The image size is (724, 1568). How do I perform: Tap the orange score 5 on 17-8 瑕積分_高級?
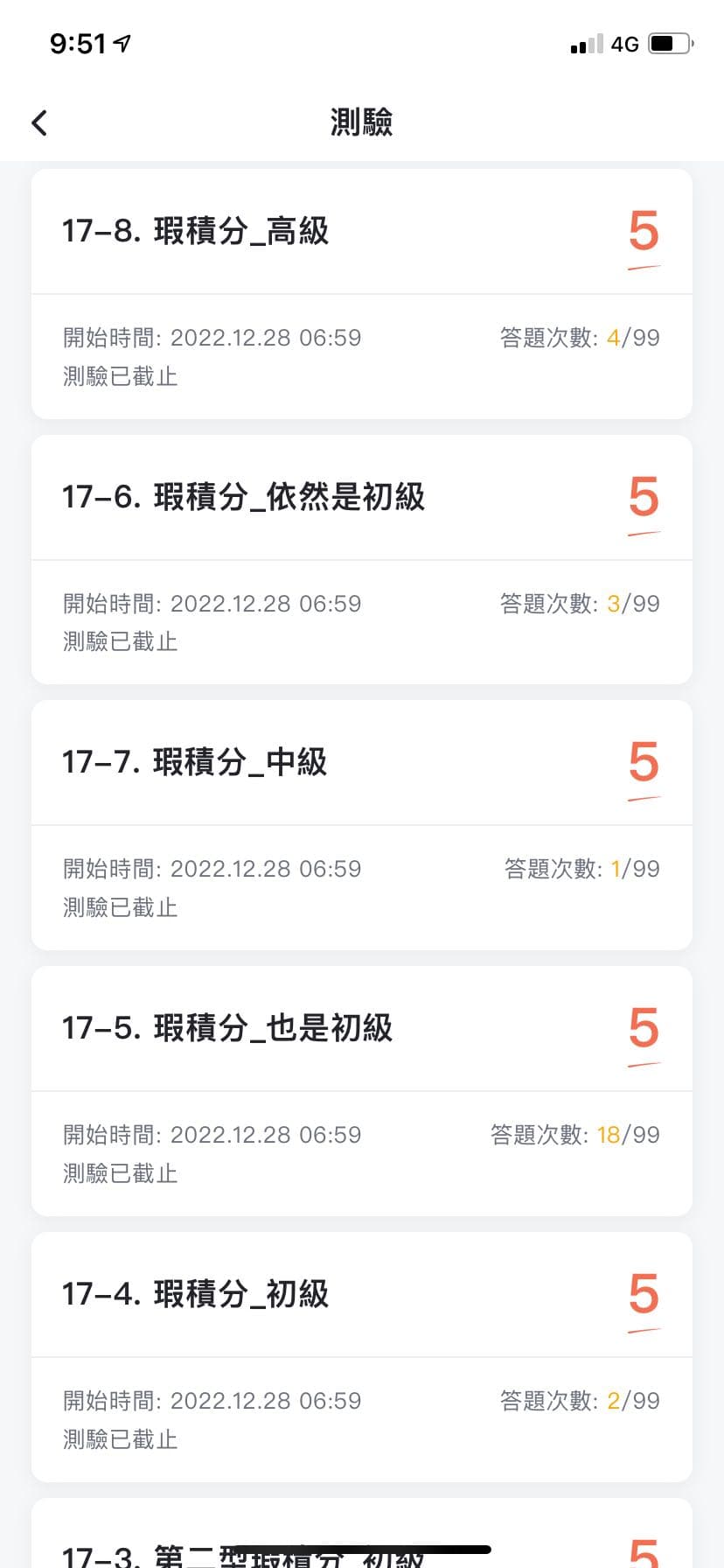click(x=644, y=232)
